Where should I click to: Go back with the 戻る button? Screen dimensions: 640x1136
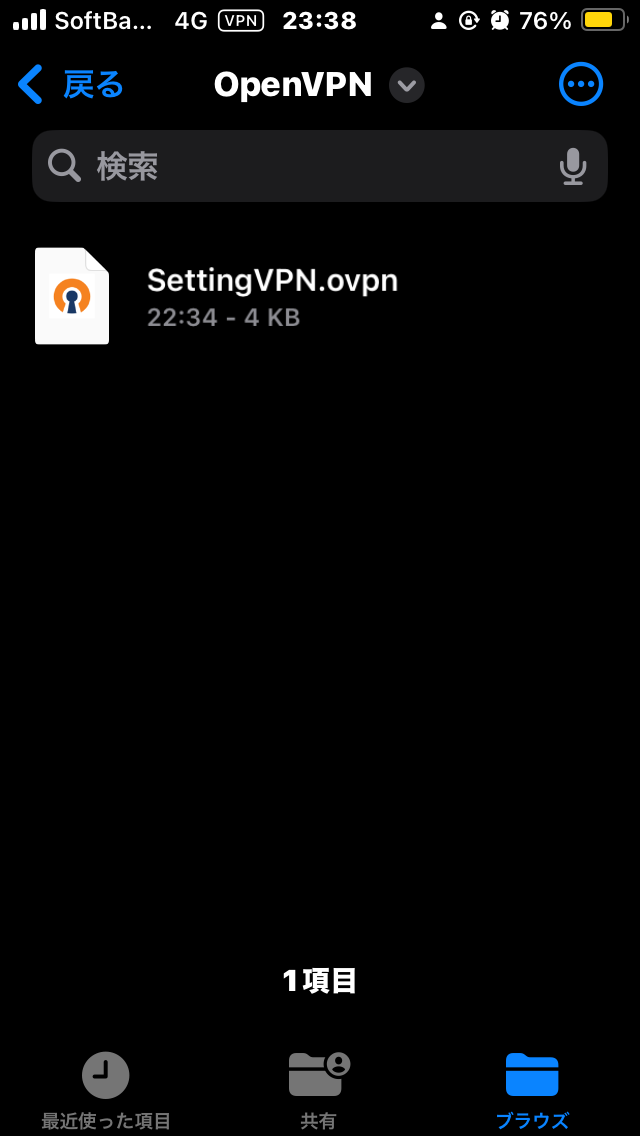[x=70, y=85]
